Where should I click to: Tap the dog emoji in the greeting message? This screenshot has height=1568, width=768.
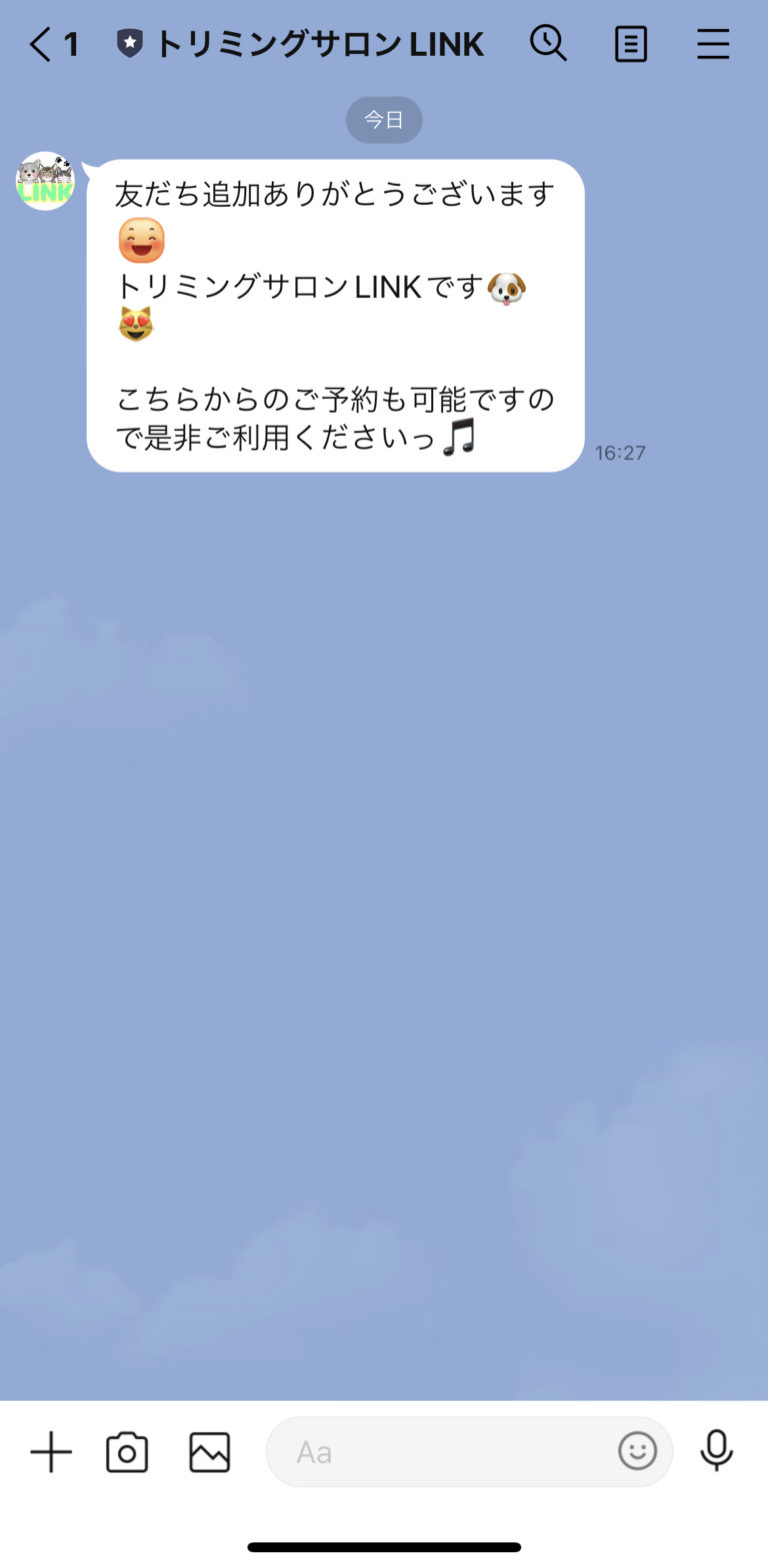(x=505, y=287)
